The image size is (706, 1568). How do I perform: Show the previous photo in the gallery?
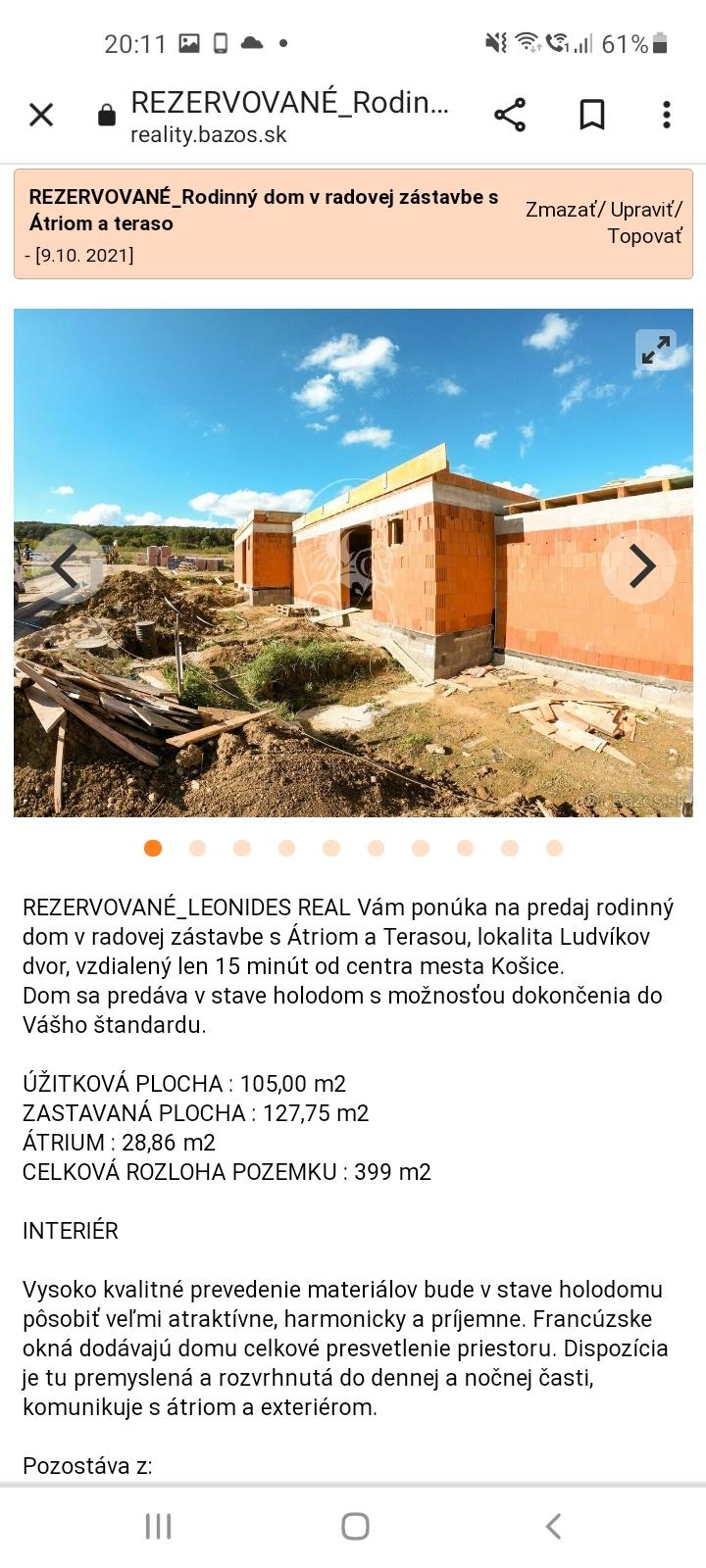coord(67,565)
